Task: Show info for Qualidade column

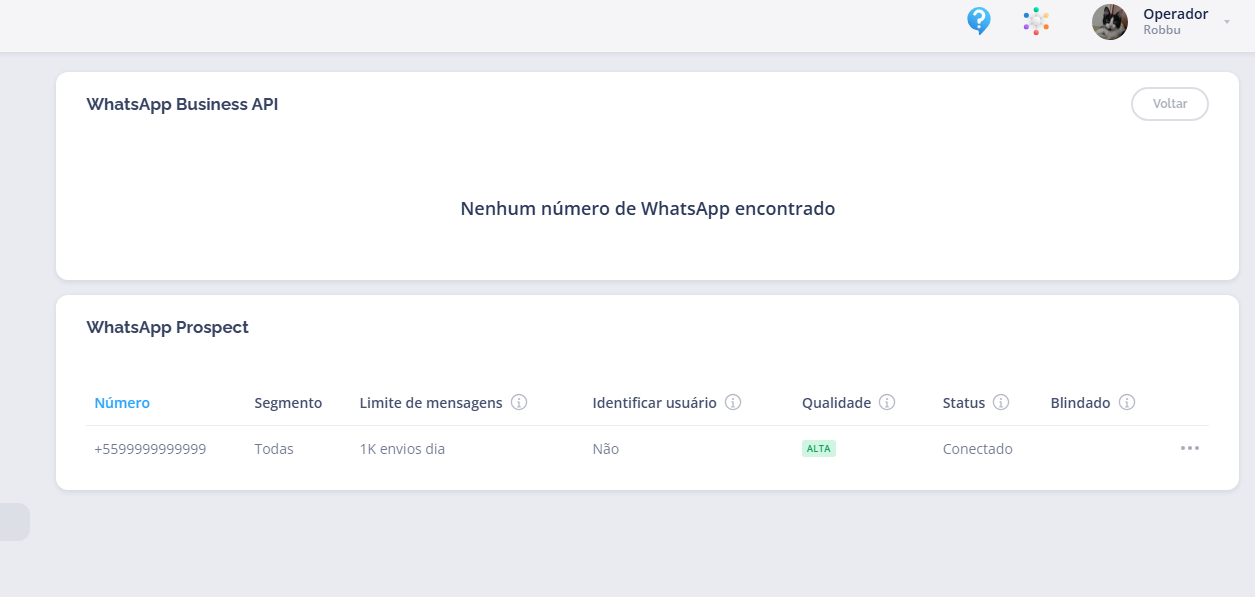Action: point(887,402)
